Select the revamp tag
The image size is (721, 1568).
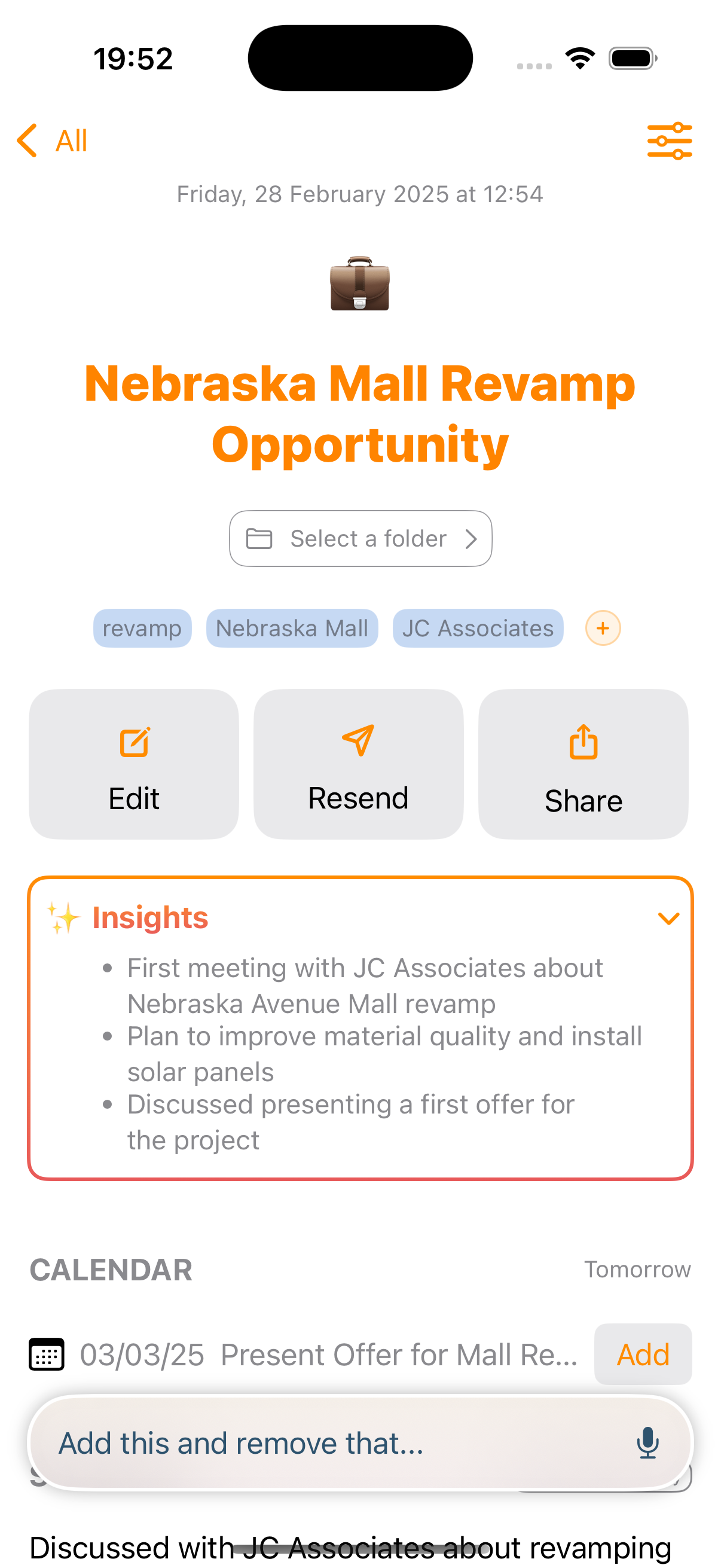(x=142, y=628)
